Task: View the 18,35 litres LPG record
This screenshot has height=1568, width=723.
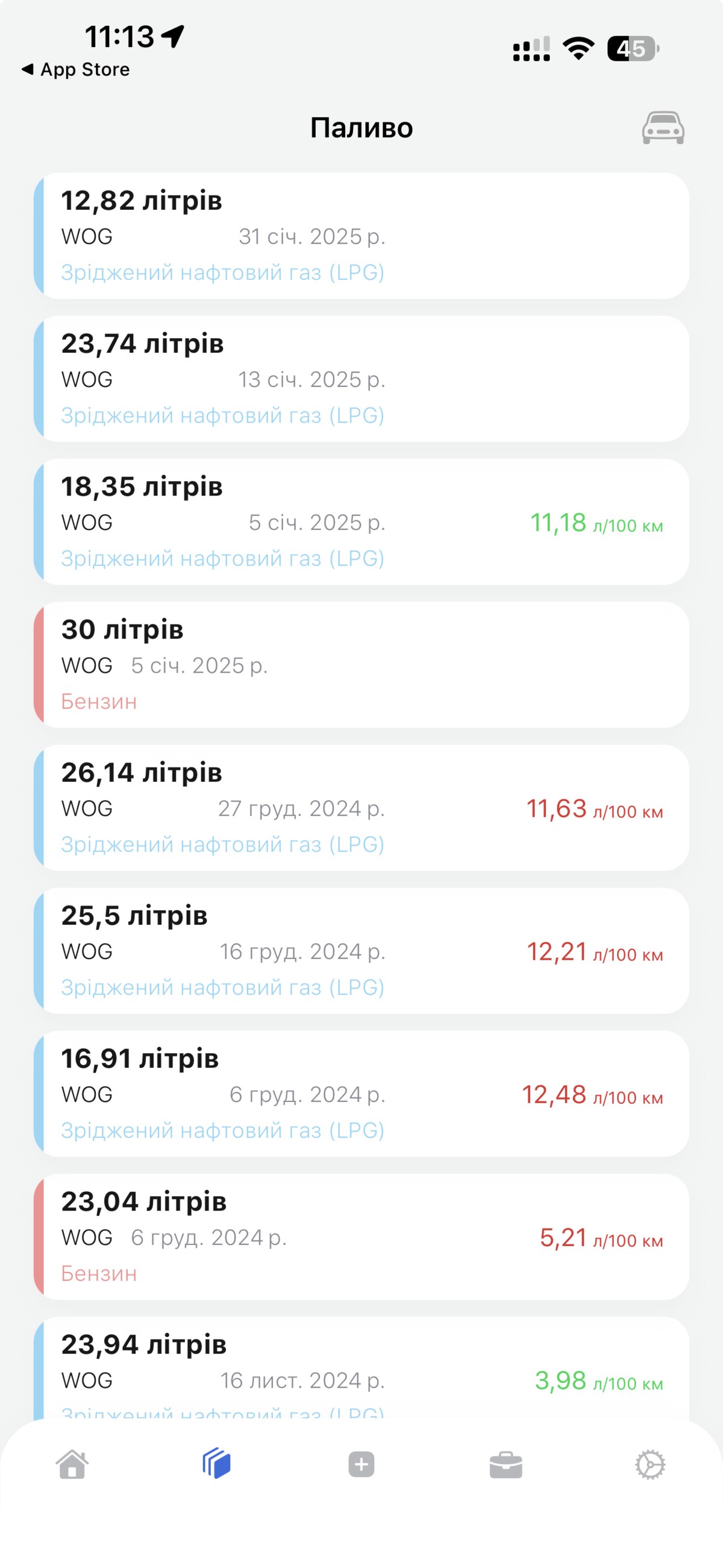Action: 361,521
